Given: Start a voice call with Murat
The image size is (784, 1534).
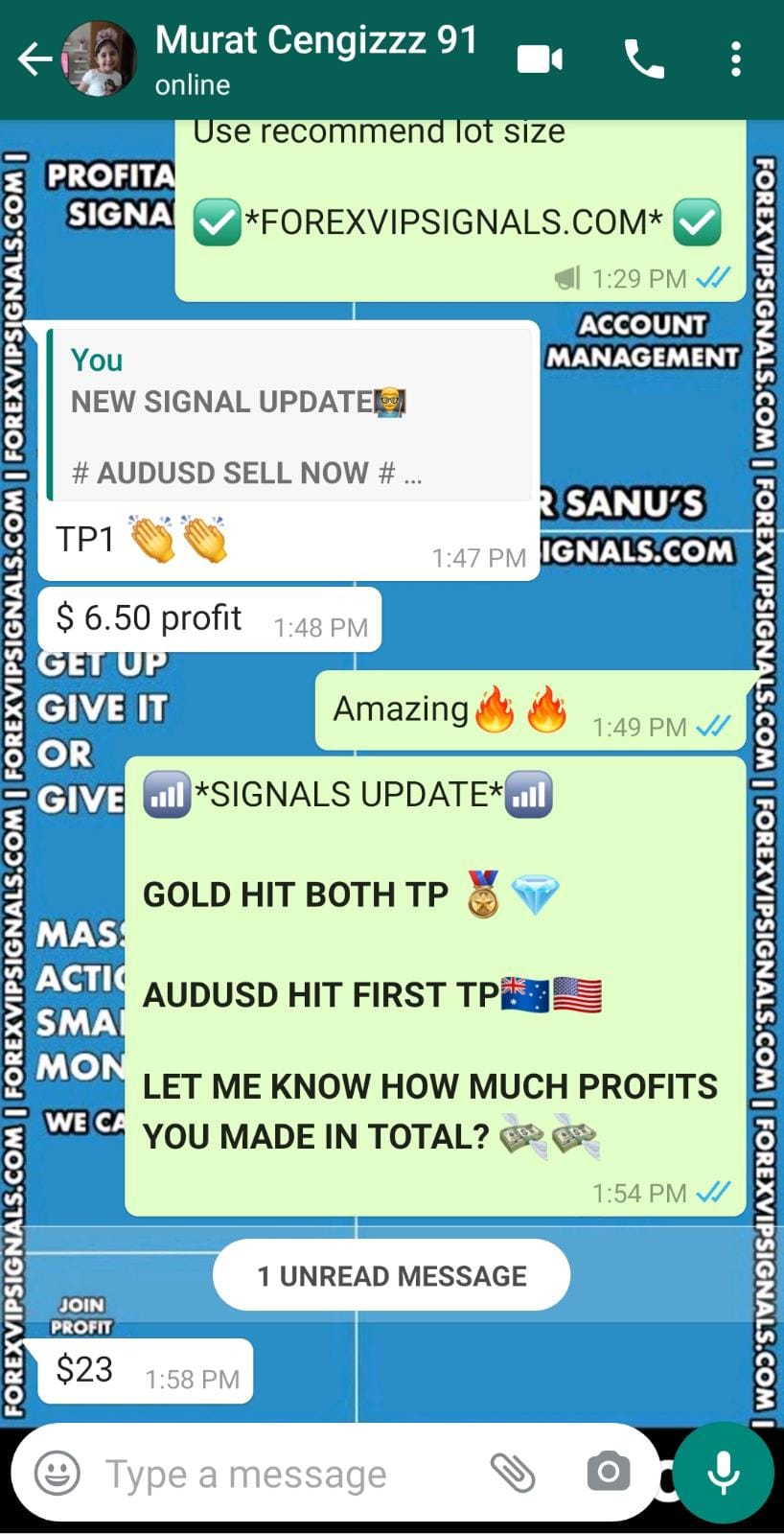Looking at the screenshot, I should pyautogui.click(x=644, y=59).
